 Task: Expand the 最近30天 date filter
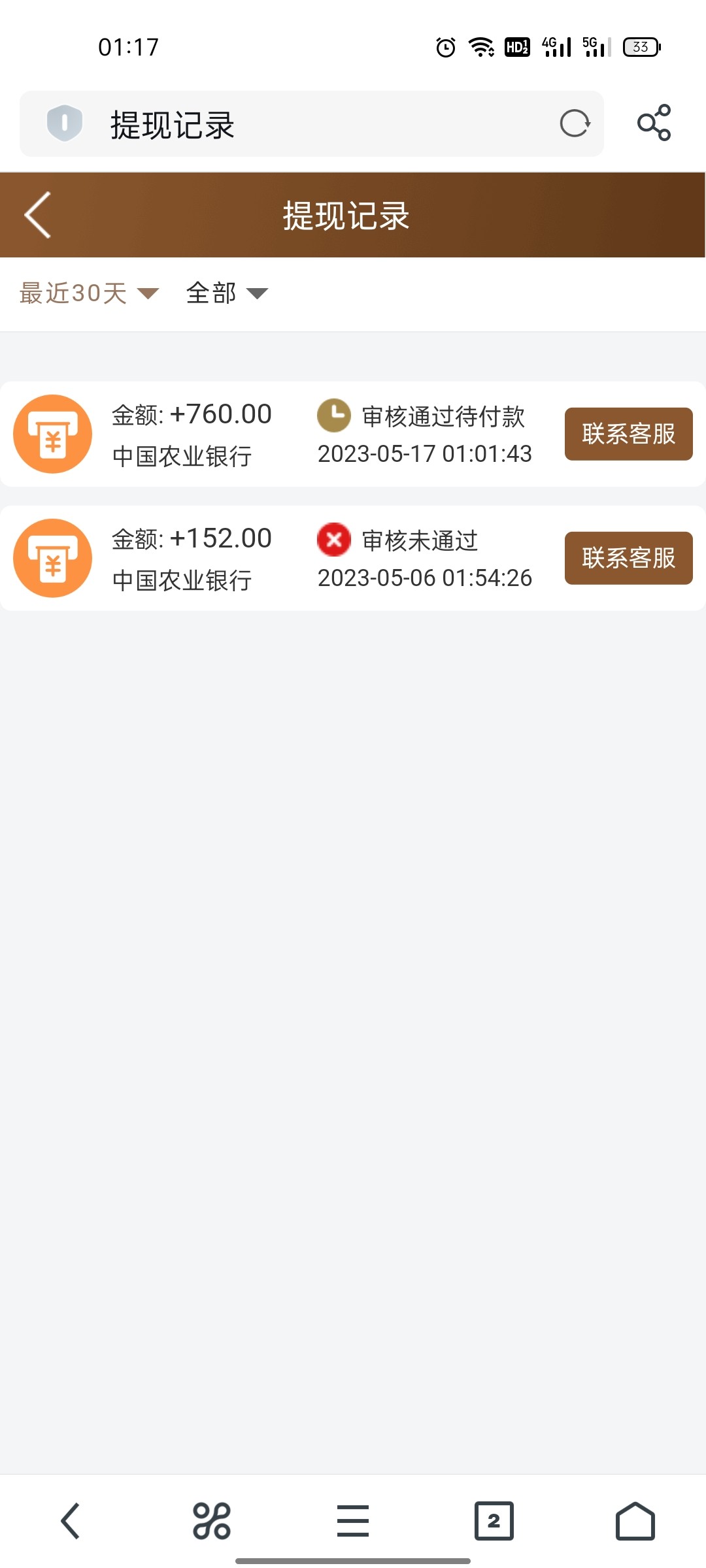click(x=89, y=293)
